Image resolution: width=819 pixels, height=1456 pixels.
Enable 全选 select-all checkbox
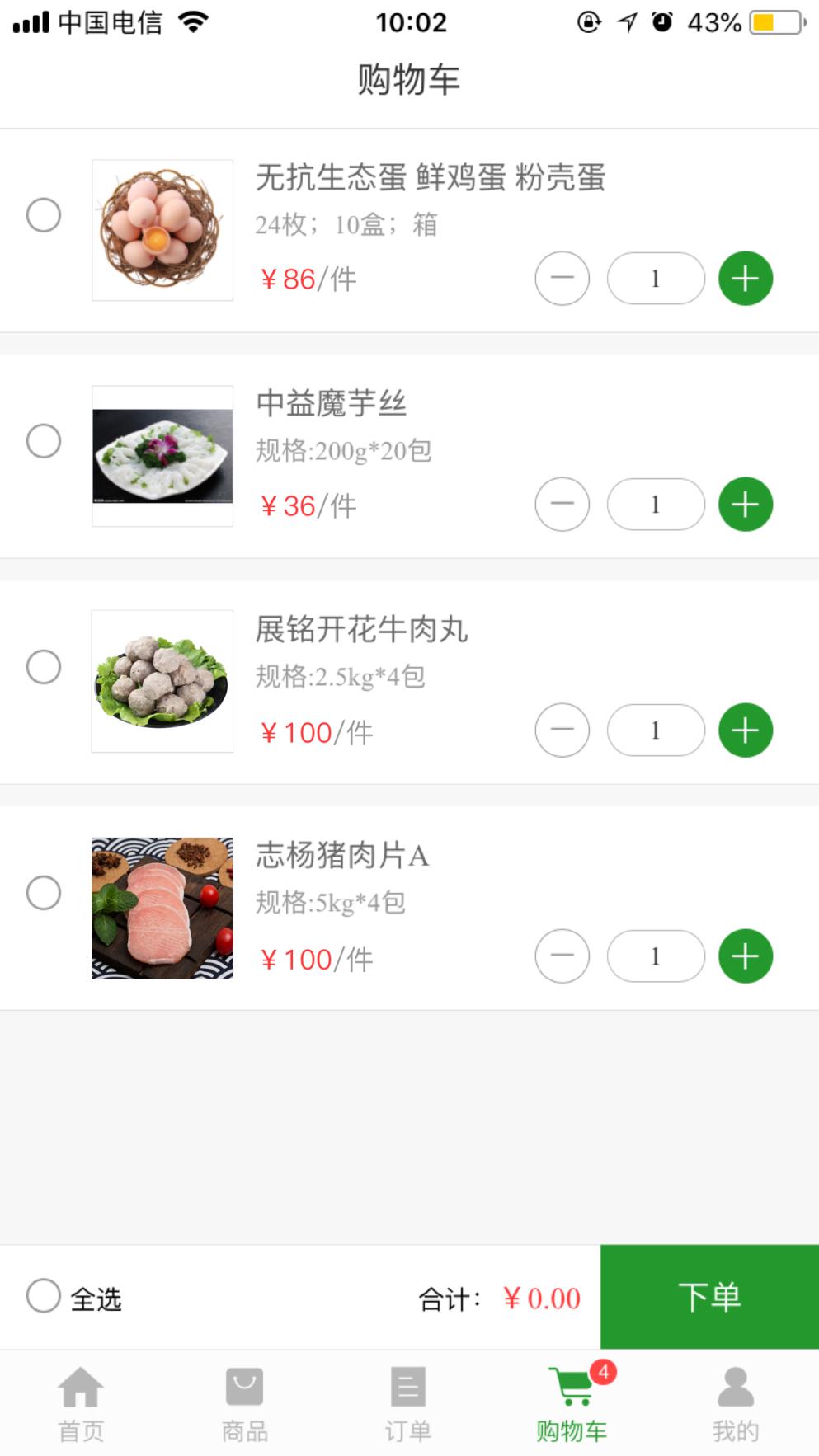44,1298
